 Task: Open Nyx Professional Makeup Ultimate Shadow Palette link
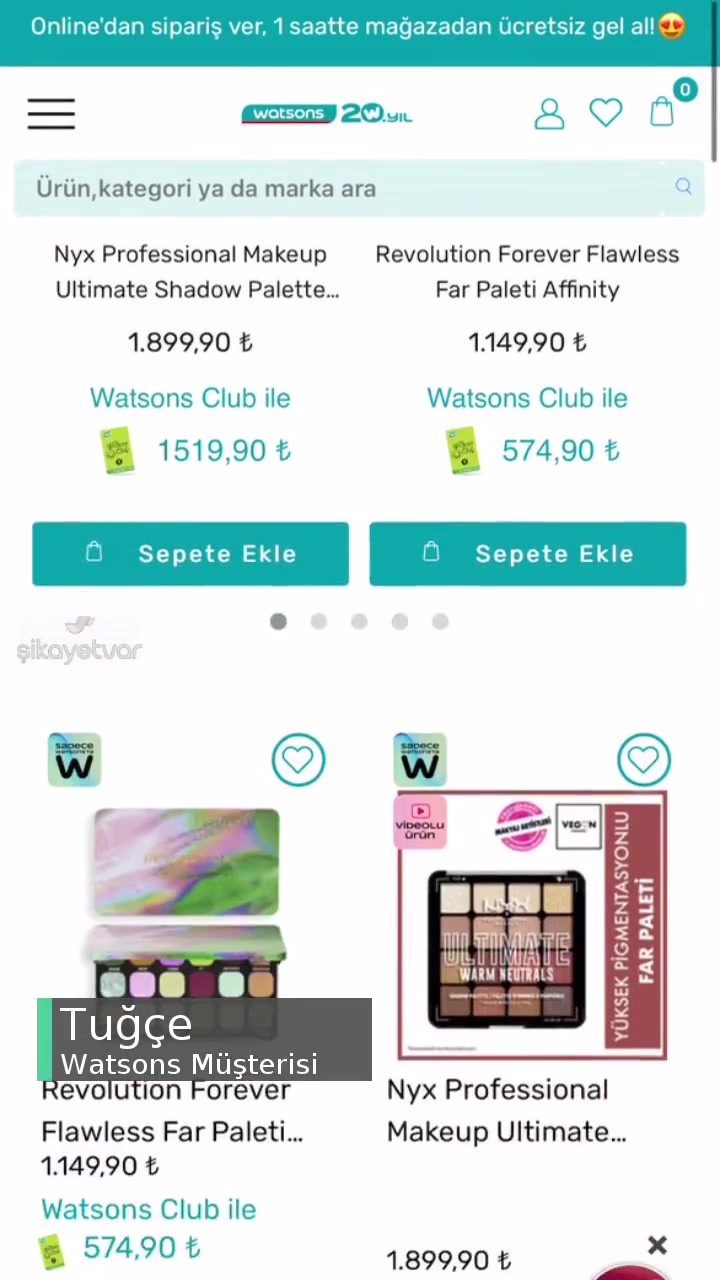pos(190,271)
